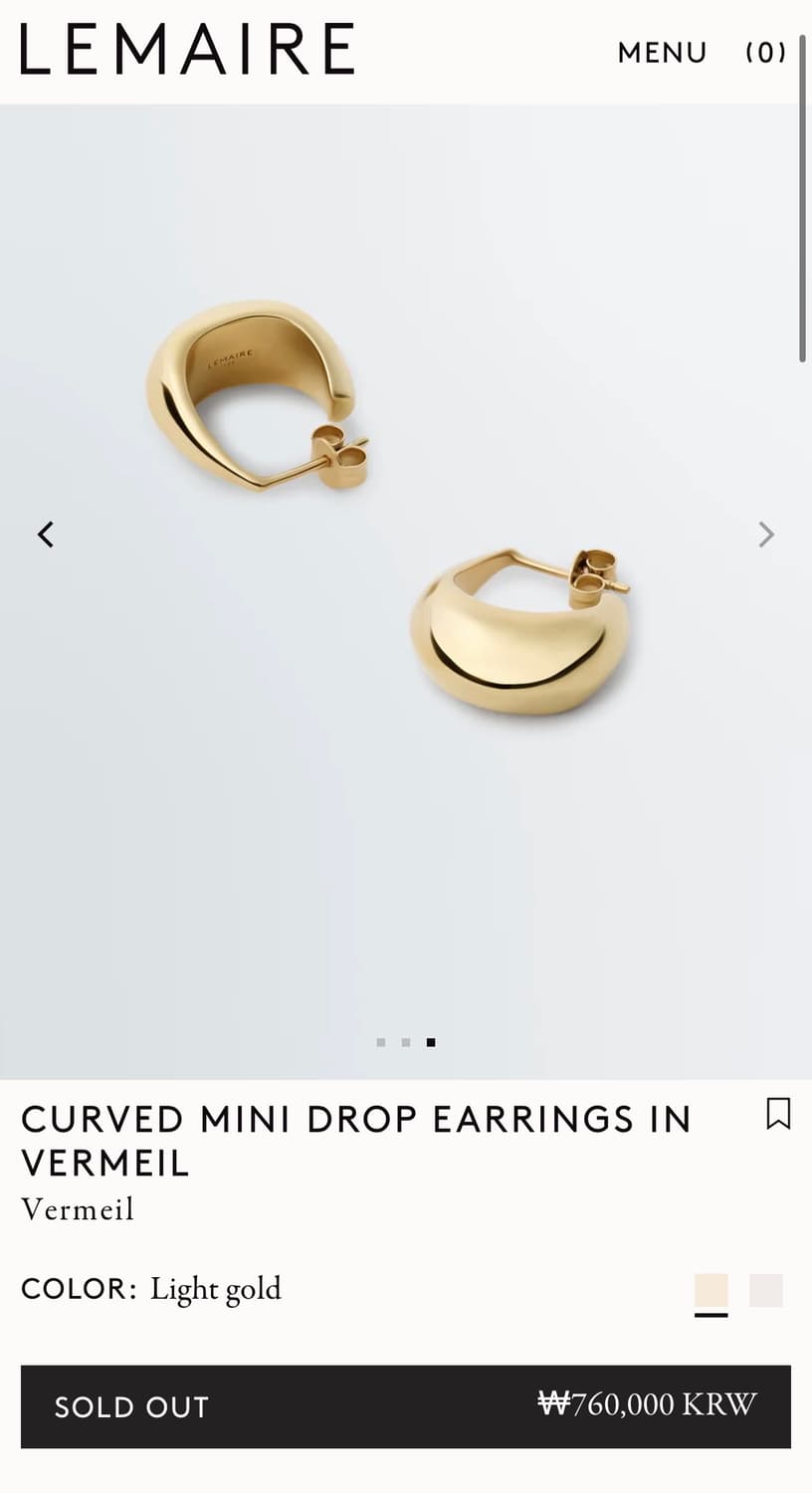
Task: Select the first carousel pagination dot
Action: 381,1042
